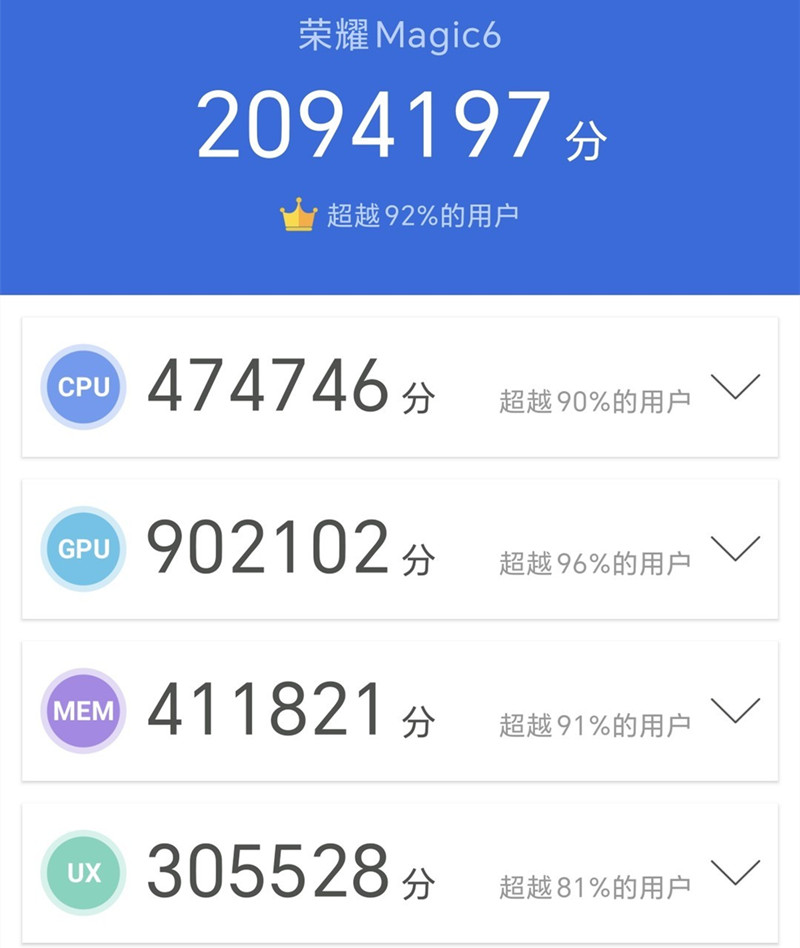Screen dimensions: 800x948
Task: Click the 荣耀Magic6 device name
Action: pyautogui.click(x=400, y=33)
